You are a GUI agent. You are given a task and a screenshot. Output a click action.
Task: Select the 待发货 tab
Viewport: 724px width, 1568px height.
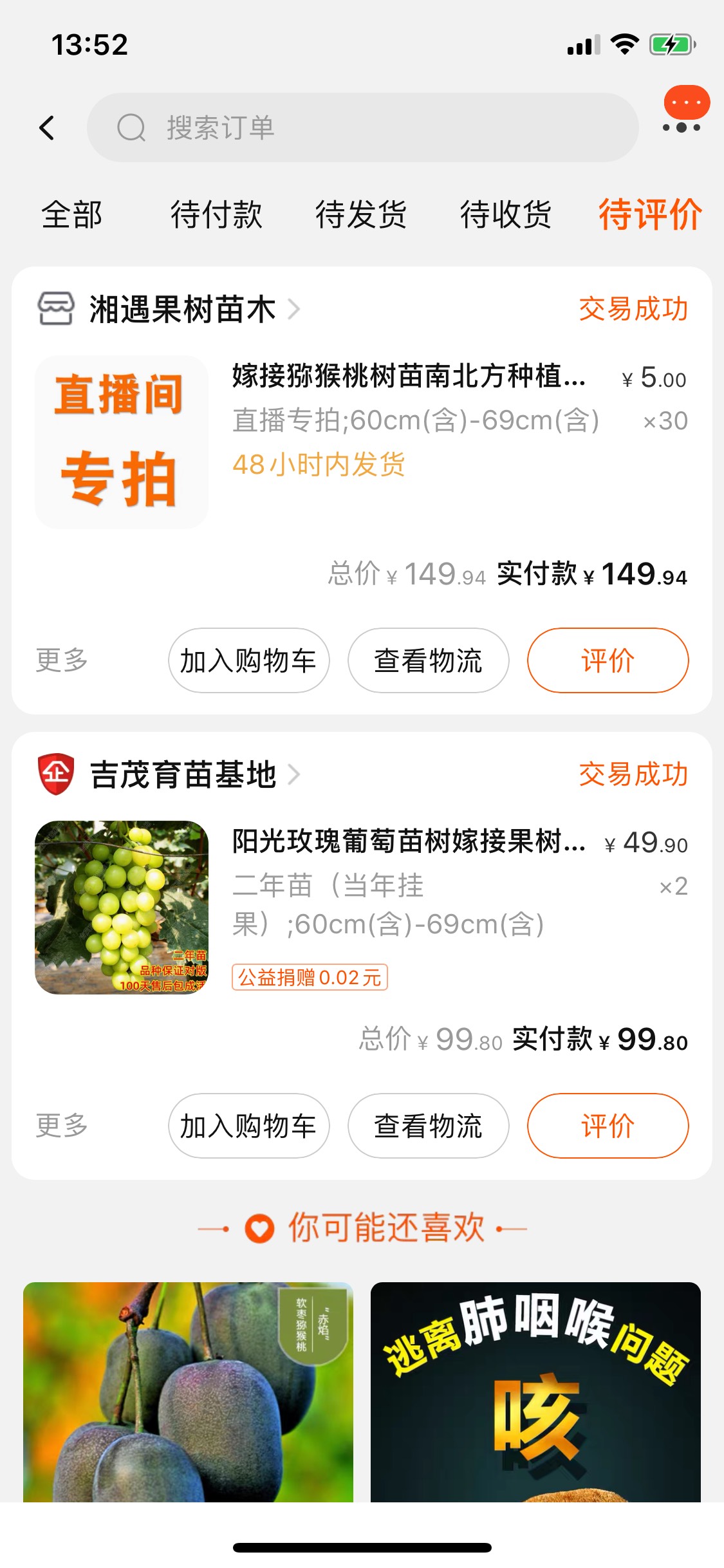(361, 214)
